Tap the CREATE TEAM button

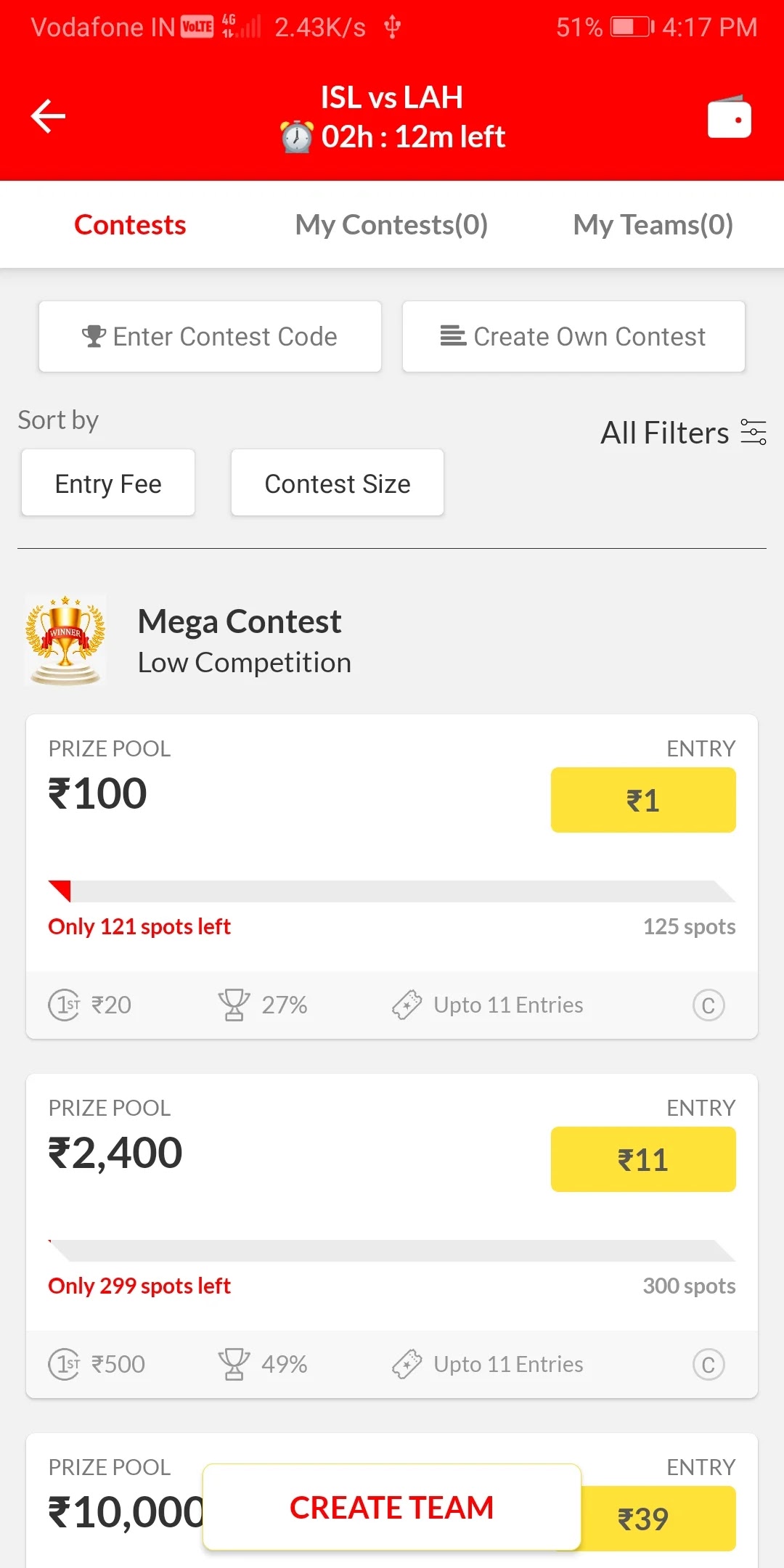pos(391,1508)
